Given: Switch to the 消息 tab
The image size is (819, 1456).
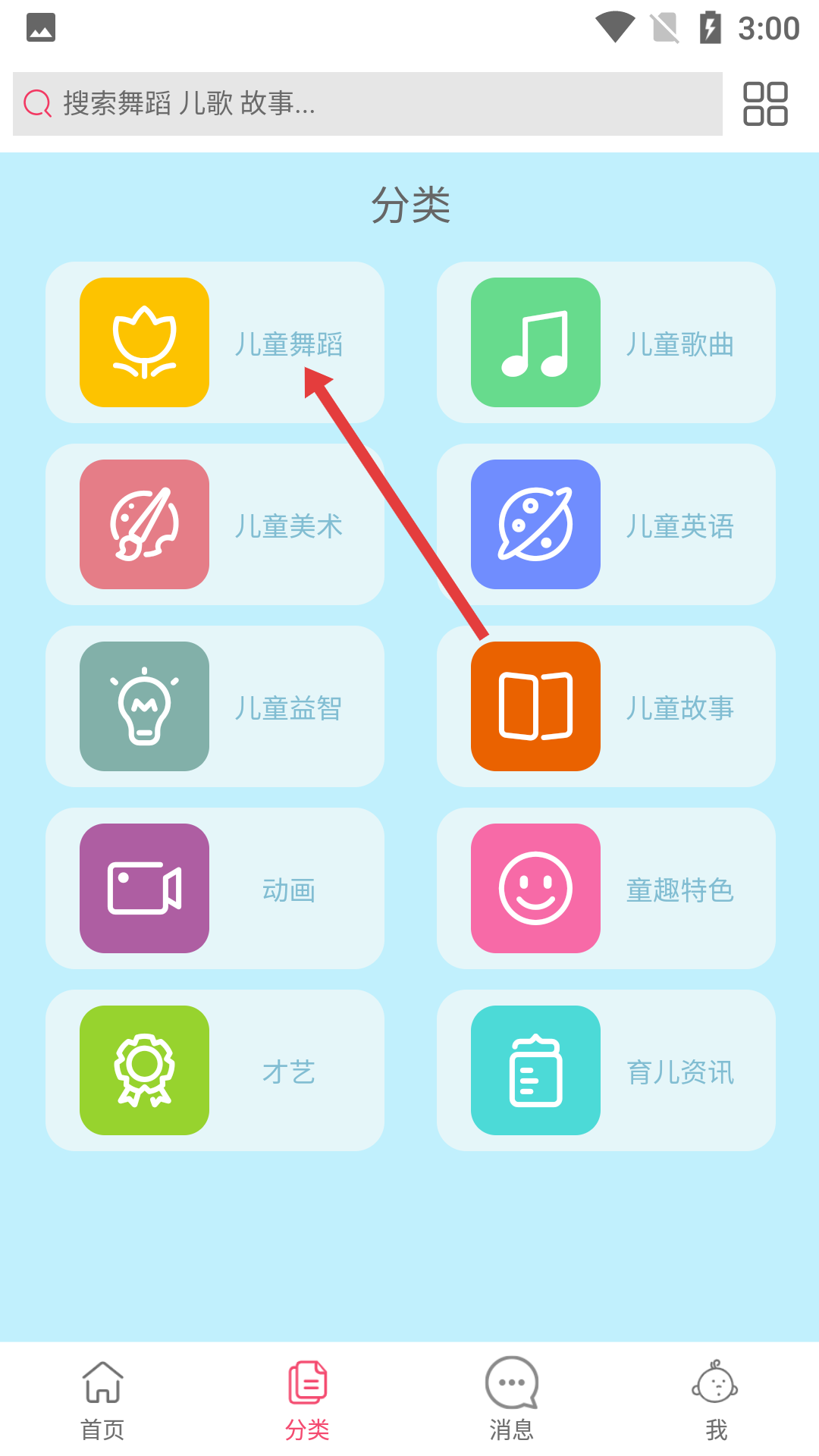Looking at the screenshot, I should pos(512,1400).
